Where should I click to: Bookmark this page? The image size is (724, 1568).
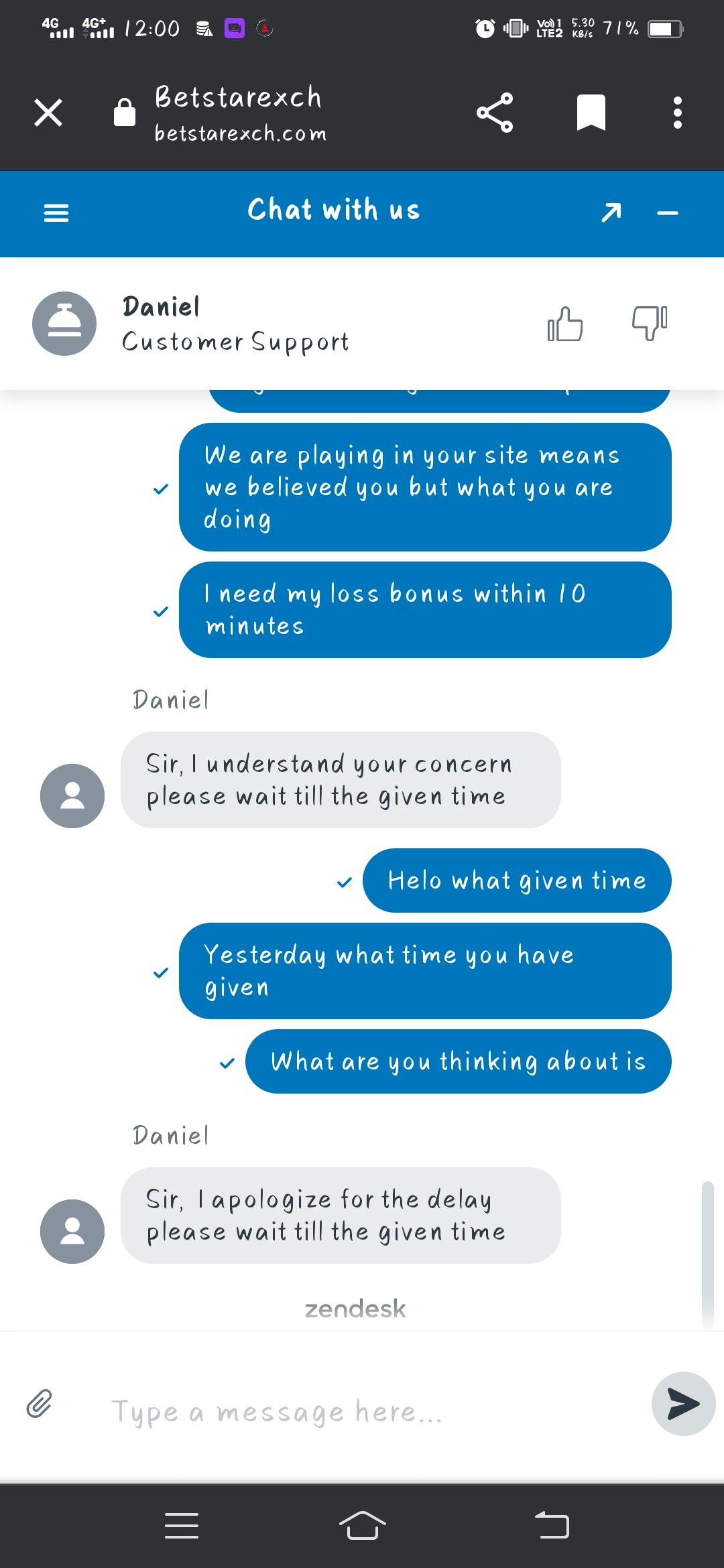(591, 113)
